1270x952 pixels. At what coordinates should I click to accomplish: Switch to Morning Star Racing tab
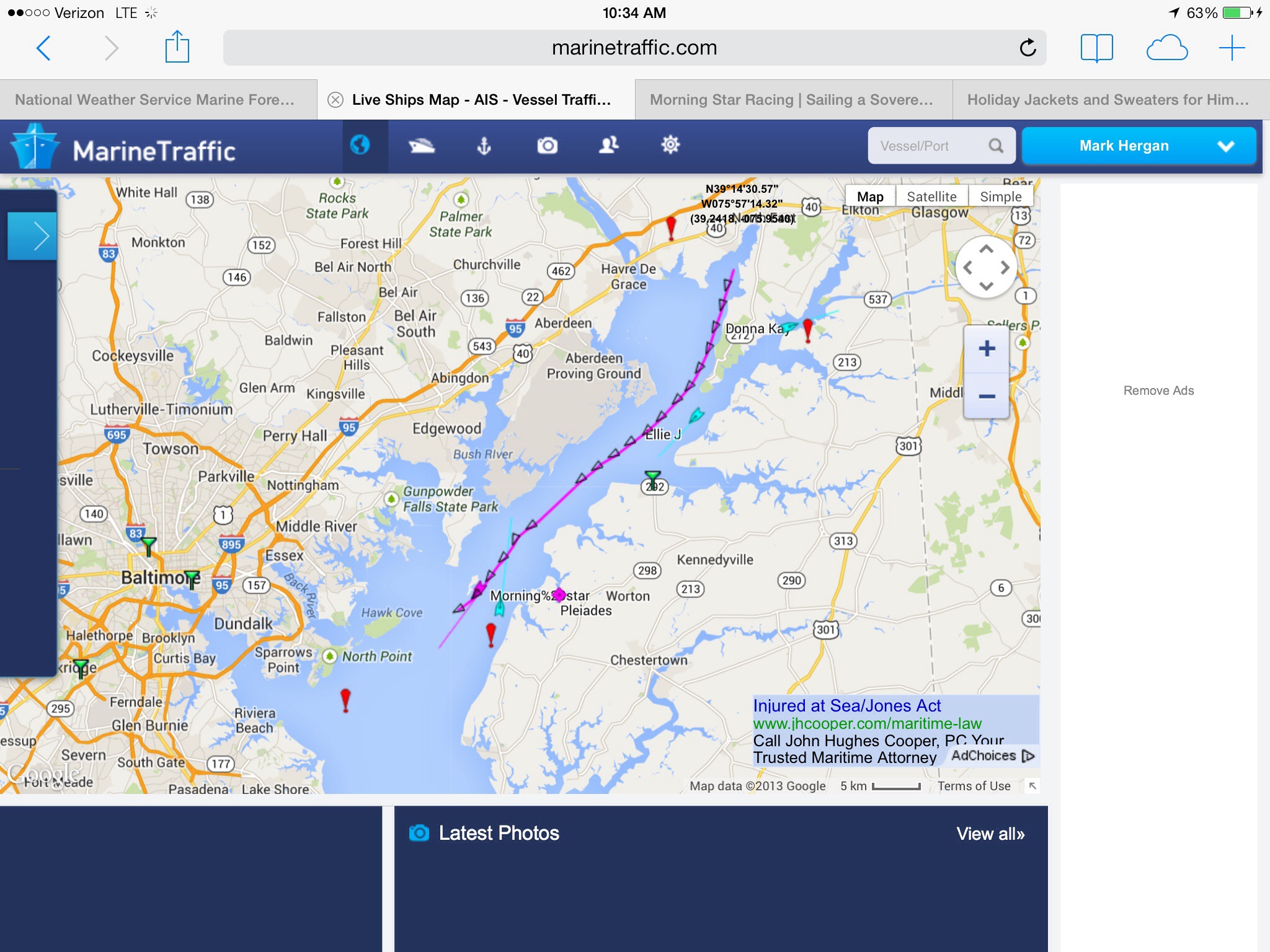pyautogui.click(x=791, y=100)
